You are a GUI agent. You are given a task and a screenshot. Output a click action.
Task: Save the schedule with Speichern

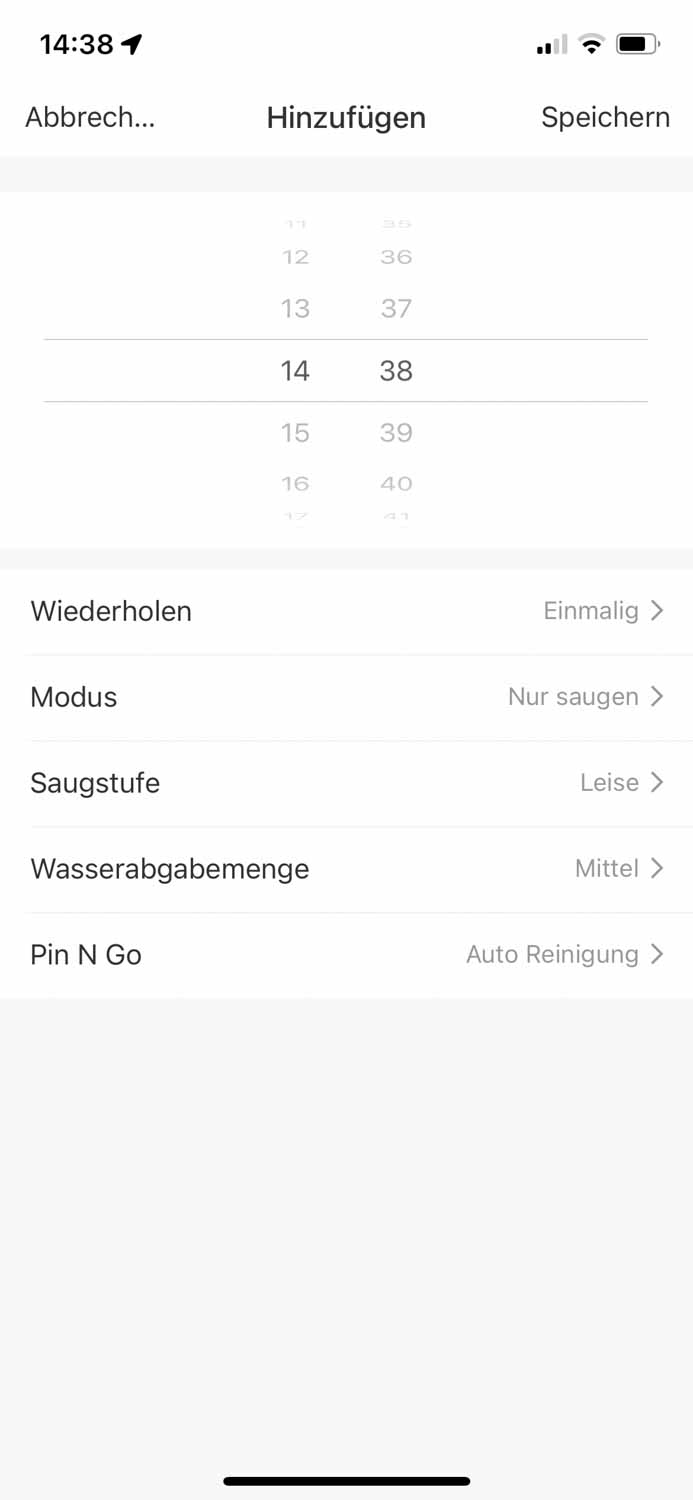[x=605, y=117]
